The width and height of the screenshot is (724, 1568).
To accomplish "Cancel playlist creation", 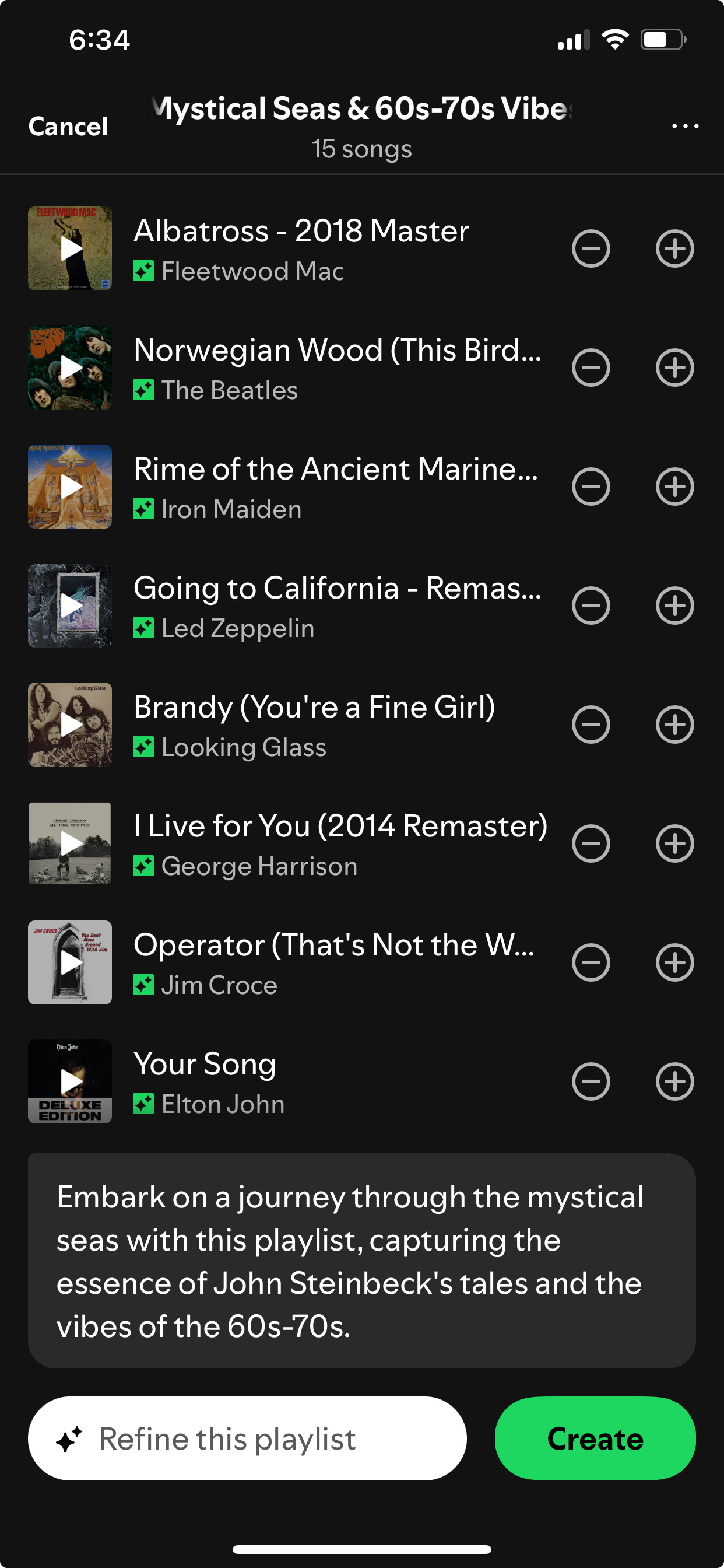I will [x=68, y=127].
